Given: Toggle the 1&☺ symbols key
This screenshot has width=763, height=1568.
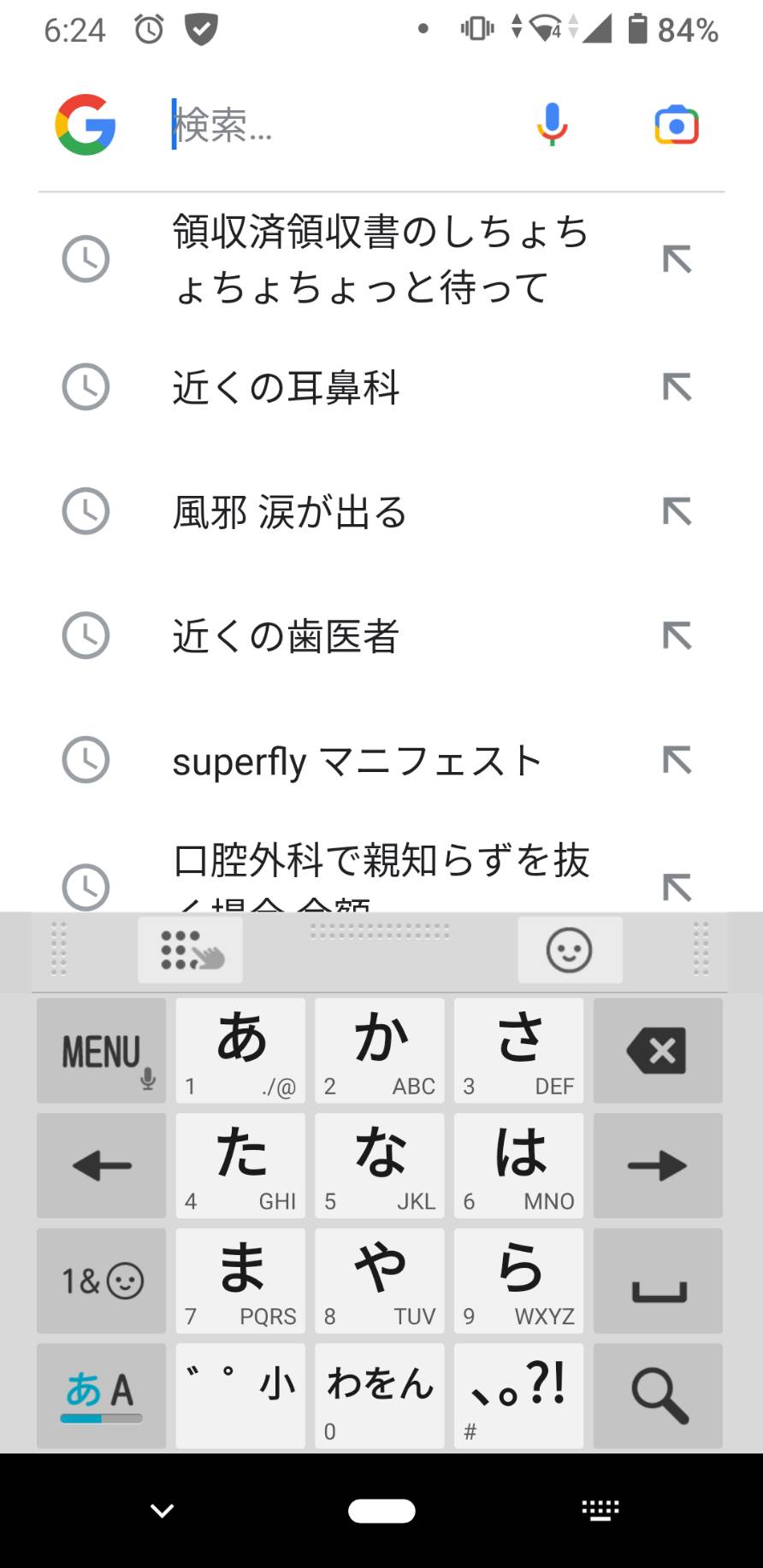Looking at the screenshot, I should click(x=100, y=1281).
